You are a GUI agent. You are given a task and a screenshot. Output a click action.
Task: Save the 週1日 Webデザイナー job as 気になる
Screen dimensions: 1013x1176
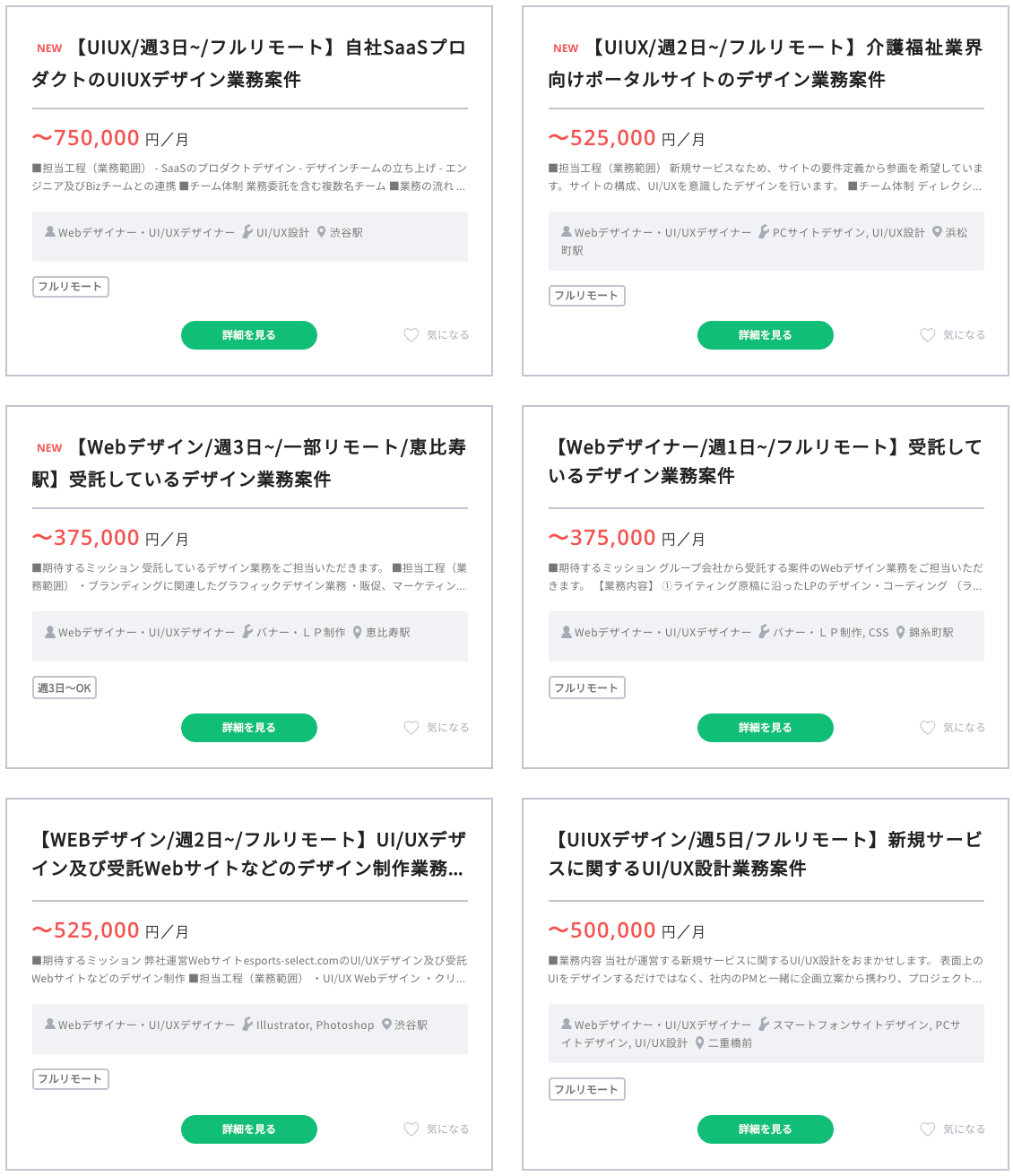click(953, 728)
